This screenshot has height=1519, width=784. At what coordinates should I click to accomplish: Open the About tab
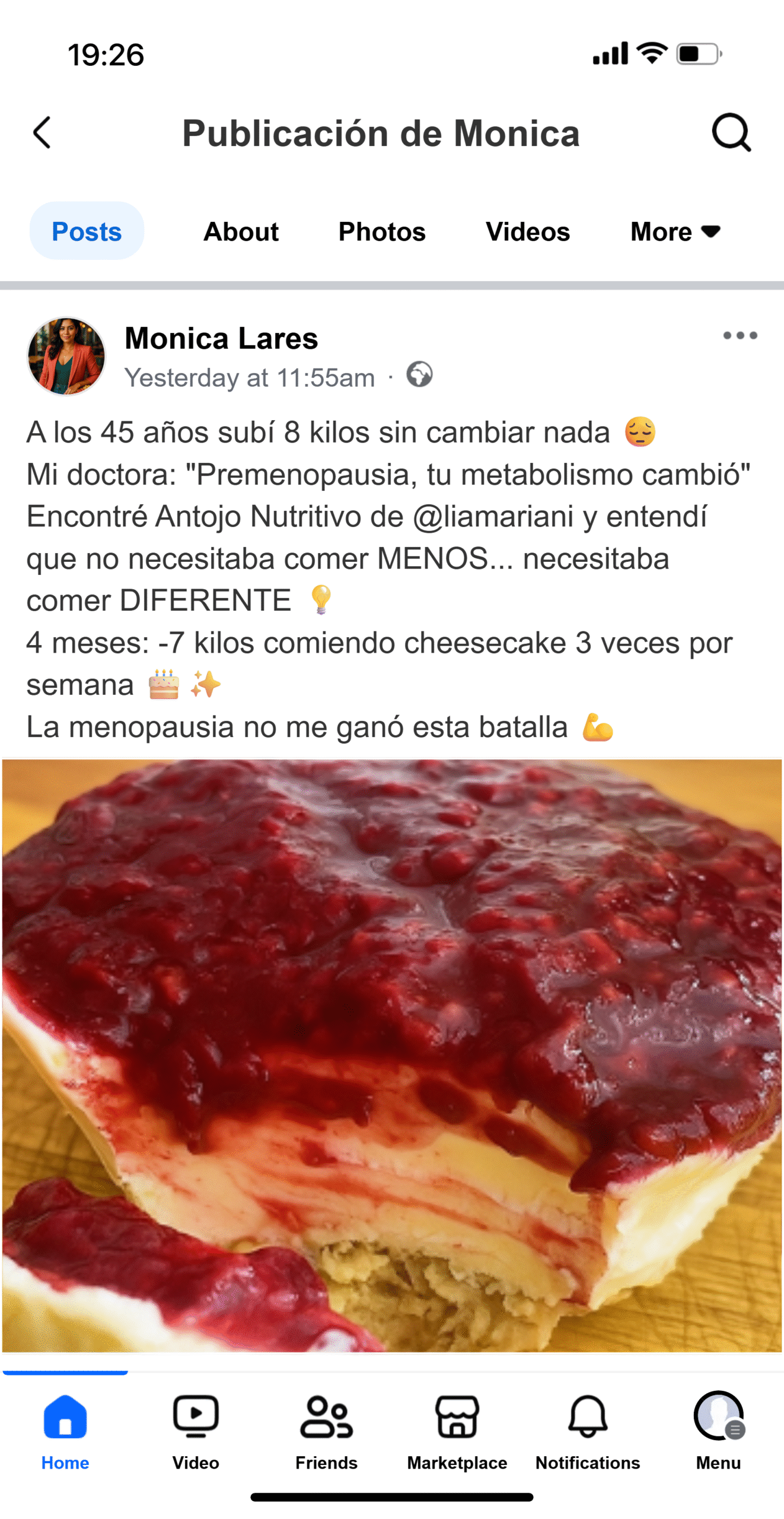(240, 231)
